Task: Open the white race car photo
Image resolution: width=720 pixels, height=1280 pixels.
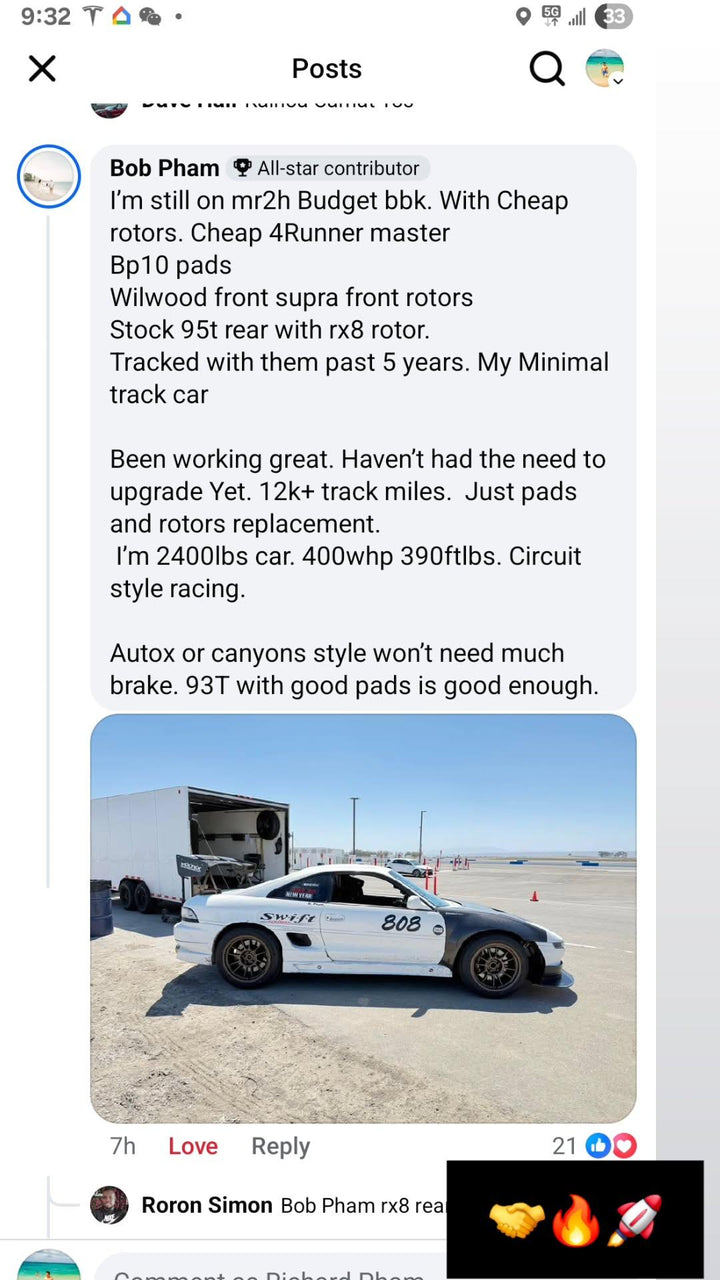Action: 363,918
